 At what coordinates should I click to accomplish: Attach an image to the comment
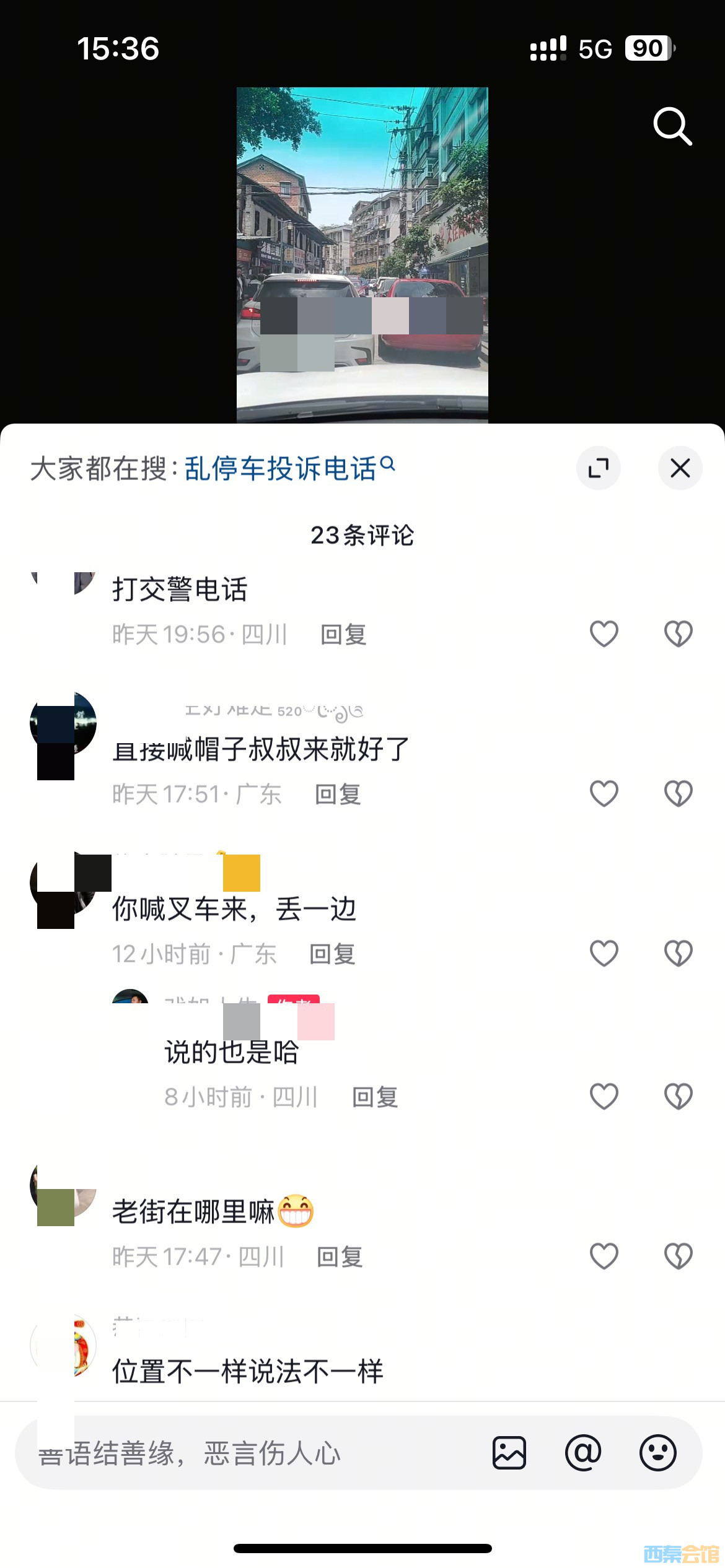[x=509, y=1453]
